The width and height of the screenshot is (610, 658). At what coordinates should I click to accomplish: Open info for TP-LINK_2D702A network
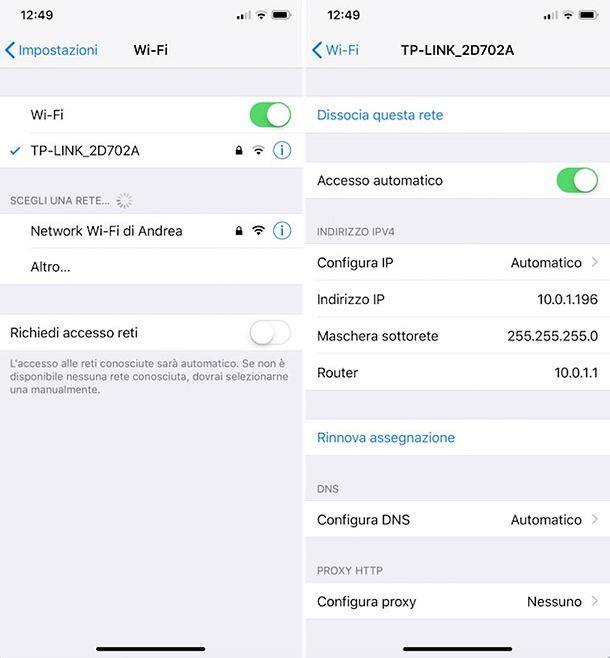tap(282, 150)
